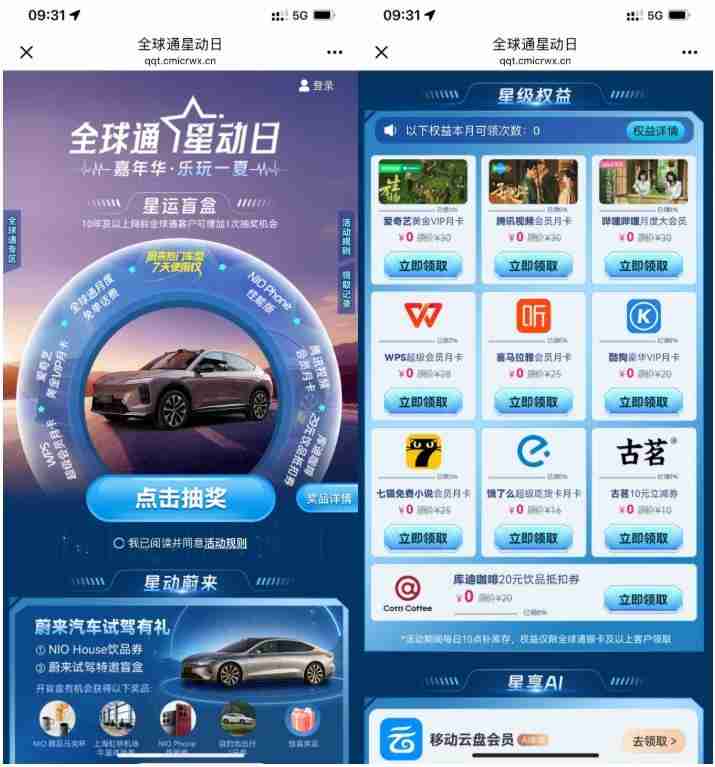This screenshot has height=767, width=715.
Task: Claim the 七猫免费小说会员月卡
Action: [x=423, y=537]
